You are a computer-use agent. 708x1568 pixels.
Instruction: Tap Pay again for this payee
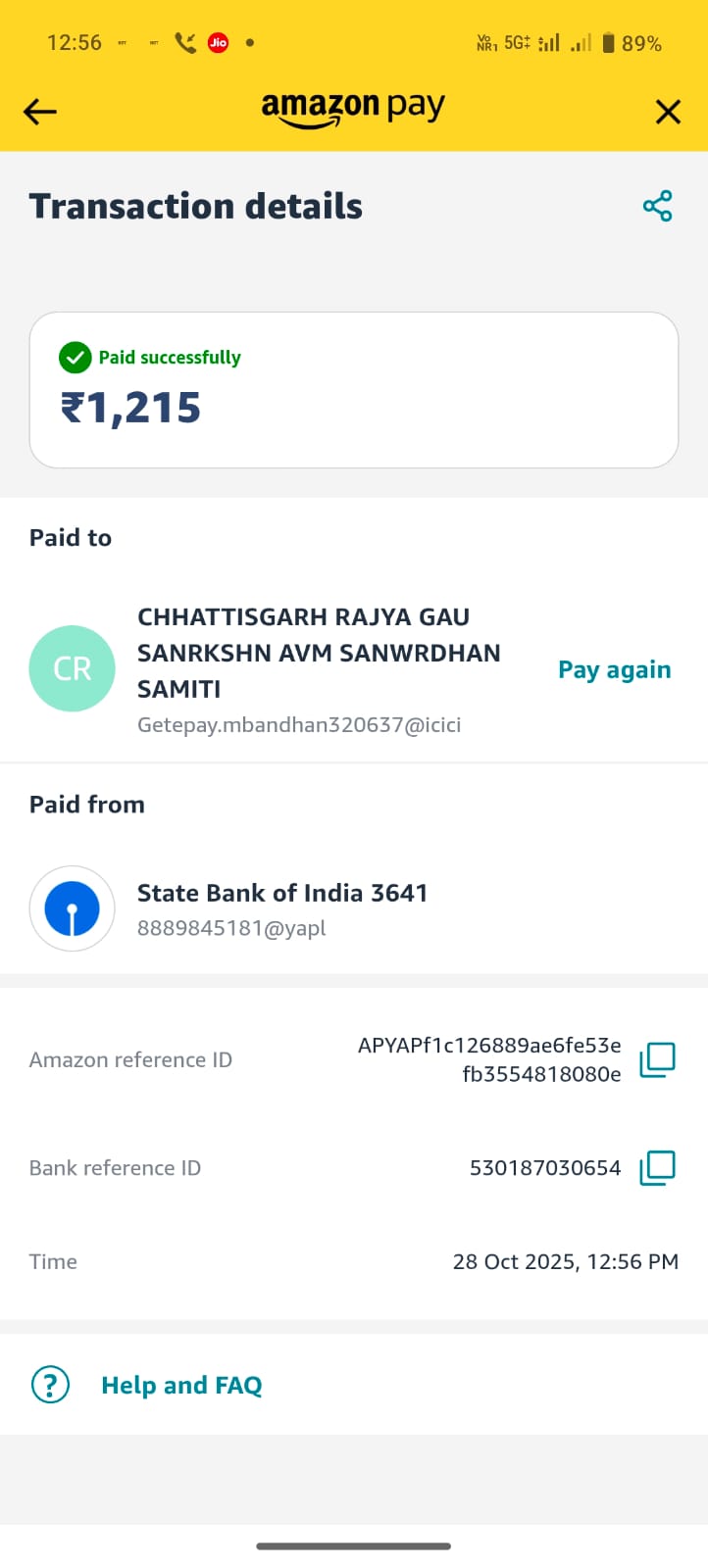click(614, 669)
